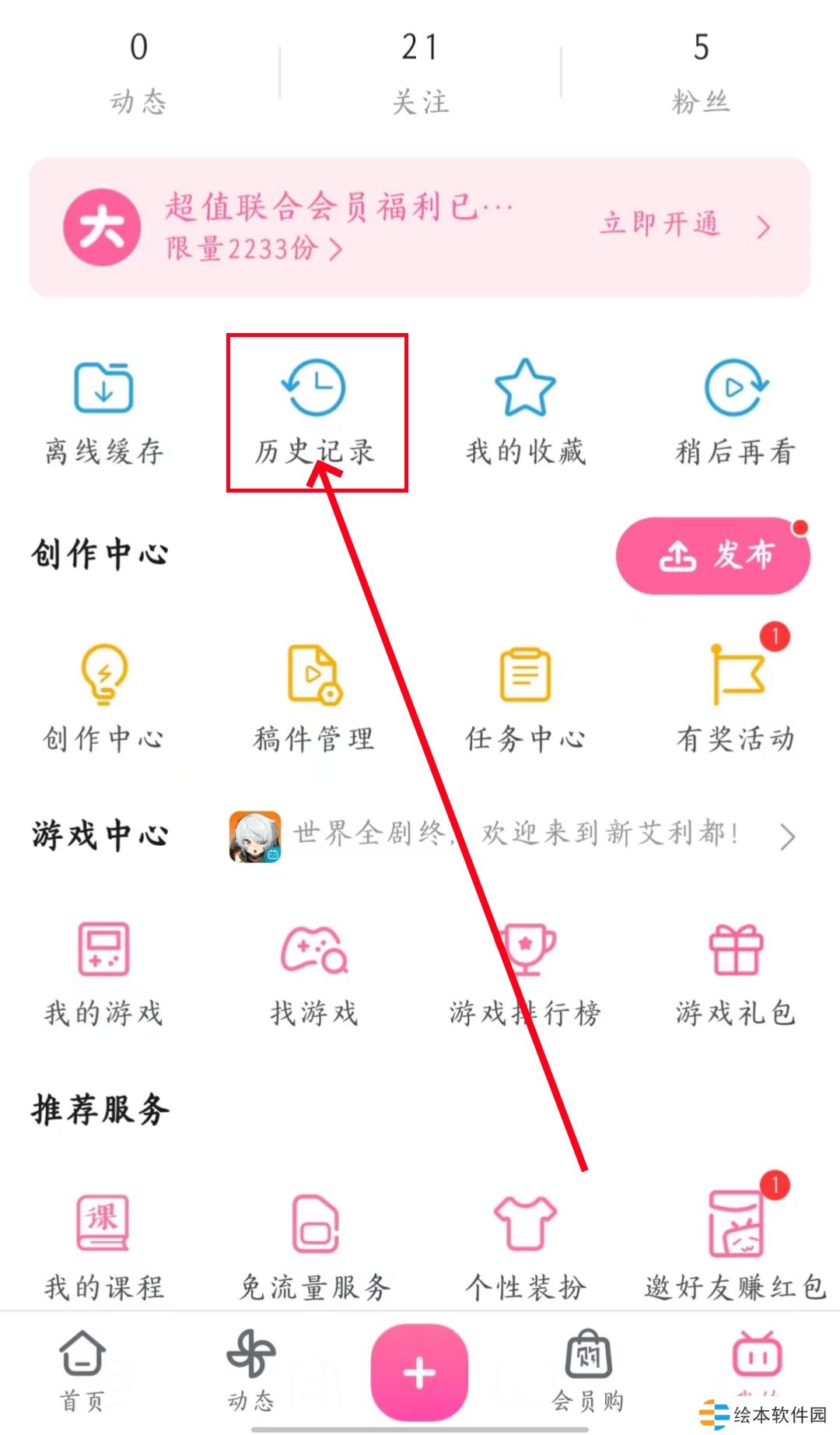Open 任务中心 task center

526,696
